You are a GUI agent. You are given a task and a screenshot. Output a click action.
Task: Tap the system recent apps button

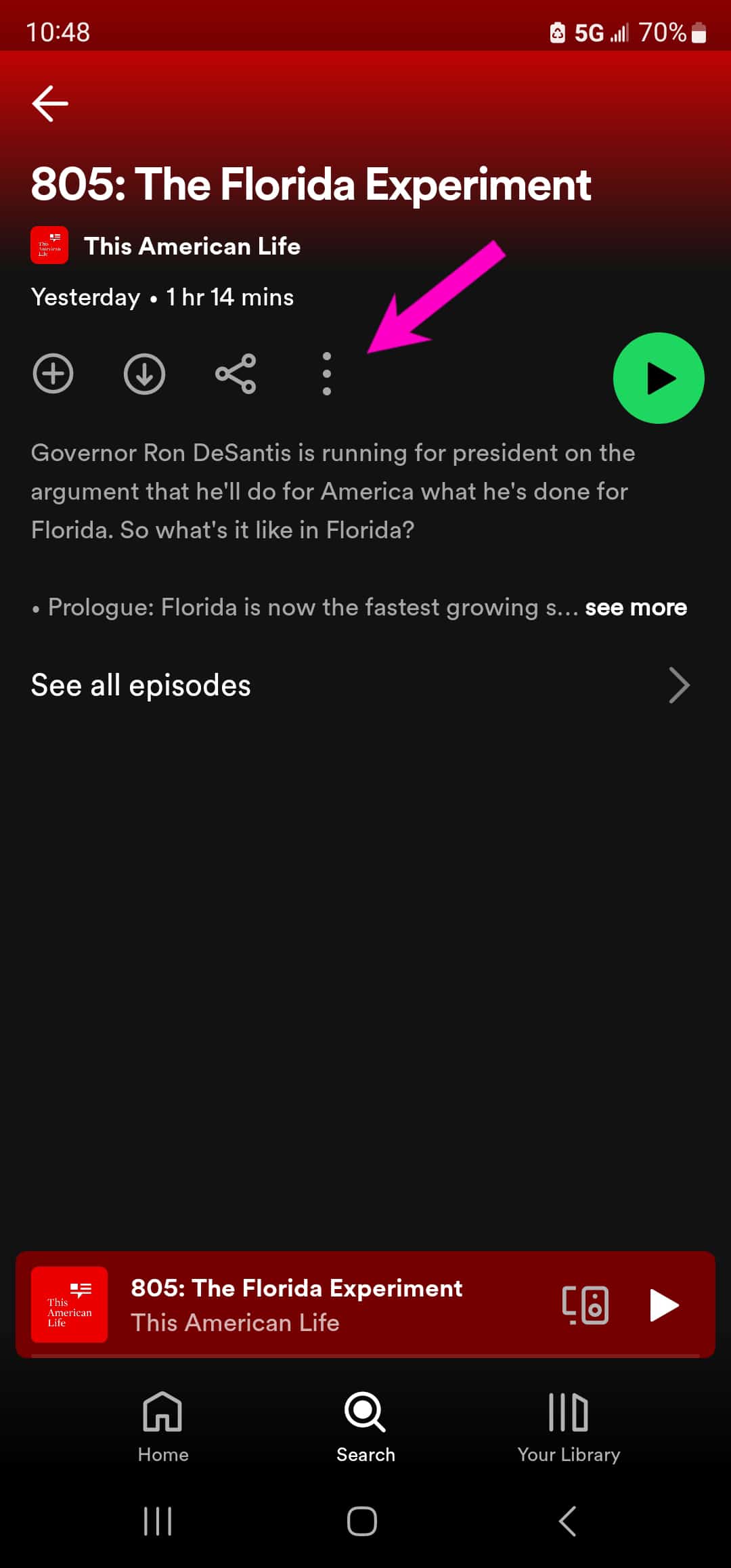click(x=158, y=1521)
